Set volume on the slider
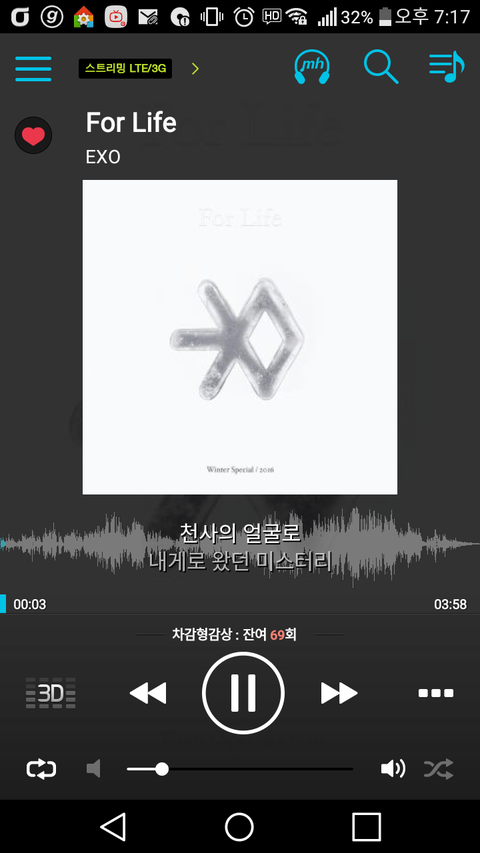The height and width of the screenshot is (853, 480). 240,769
